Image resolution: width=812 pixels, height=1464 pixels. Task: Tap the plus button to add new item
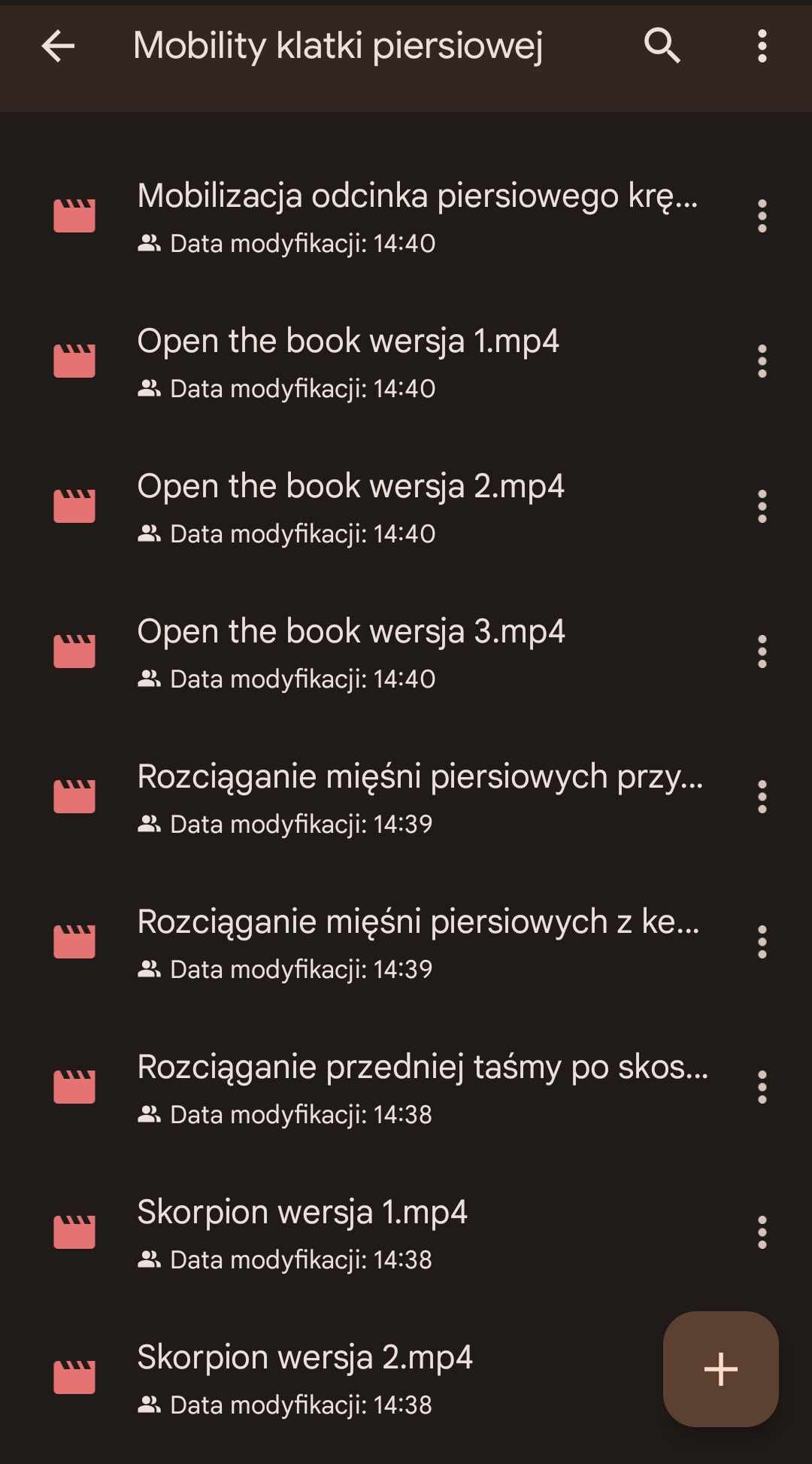[x=720, y=1369]
